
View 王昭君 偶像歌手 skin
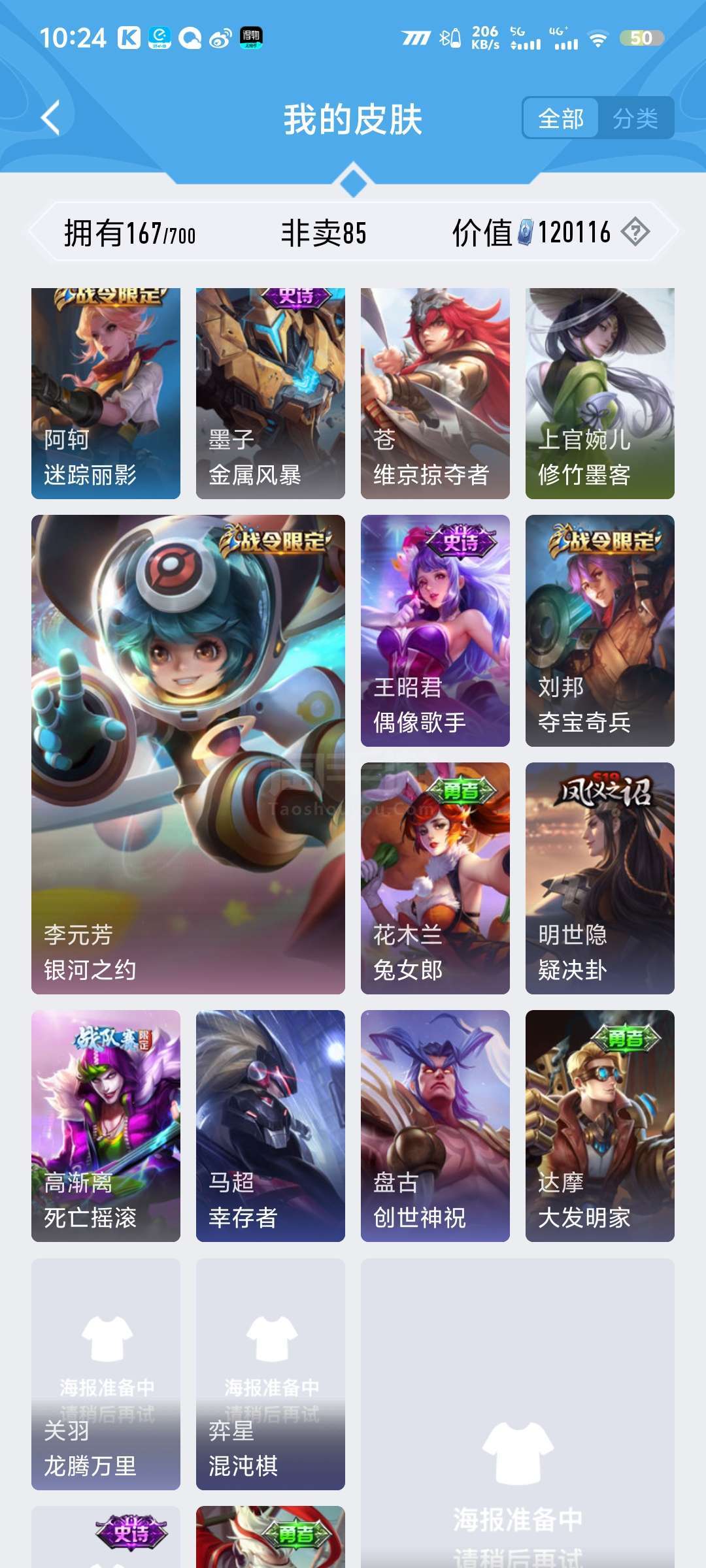point(435,630)
